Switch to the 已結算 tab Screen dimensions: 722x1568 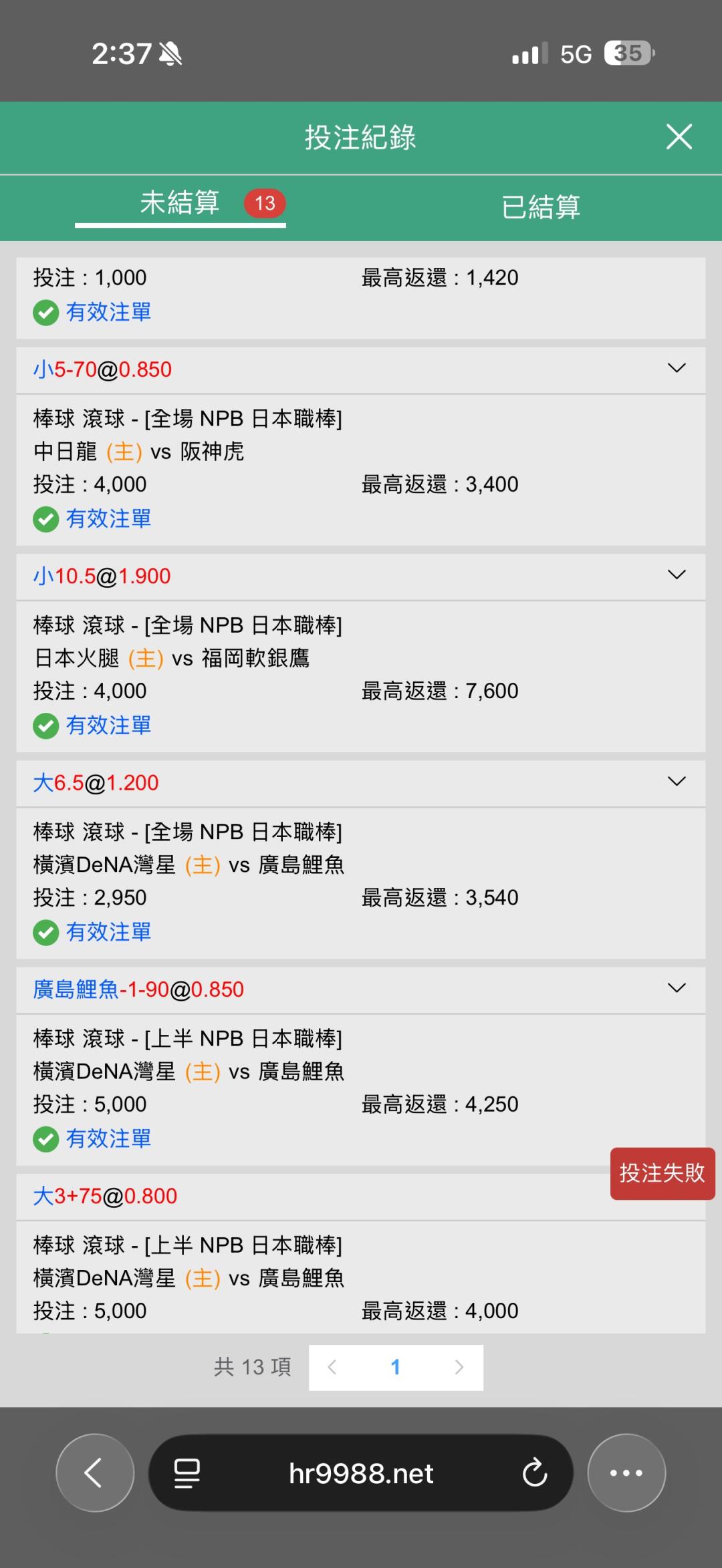pos(540,206)
